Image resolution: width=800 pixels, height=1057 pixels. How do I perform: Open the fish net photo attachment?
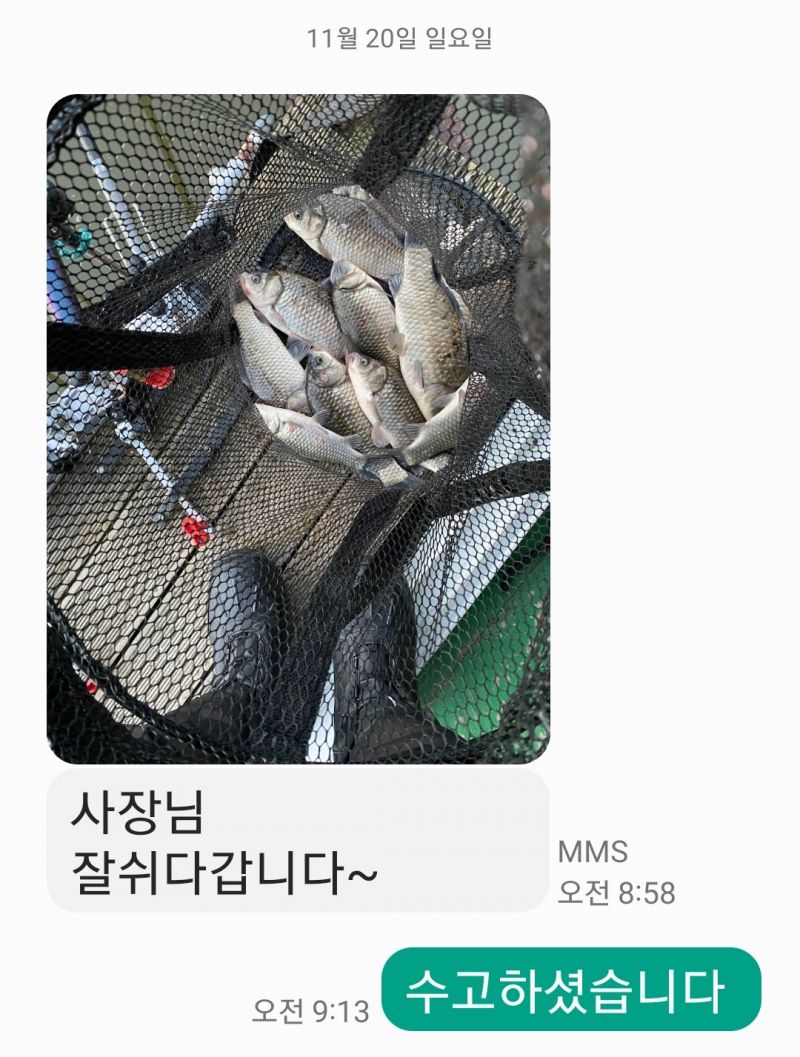(298, 428)
